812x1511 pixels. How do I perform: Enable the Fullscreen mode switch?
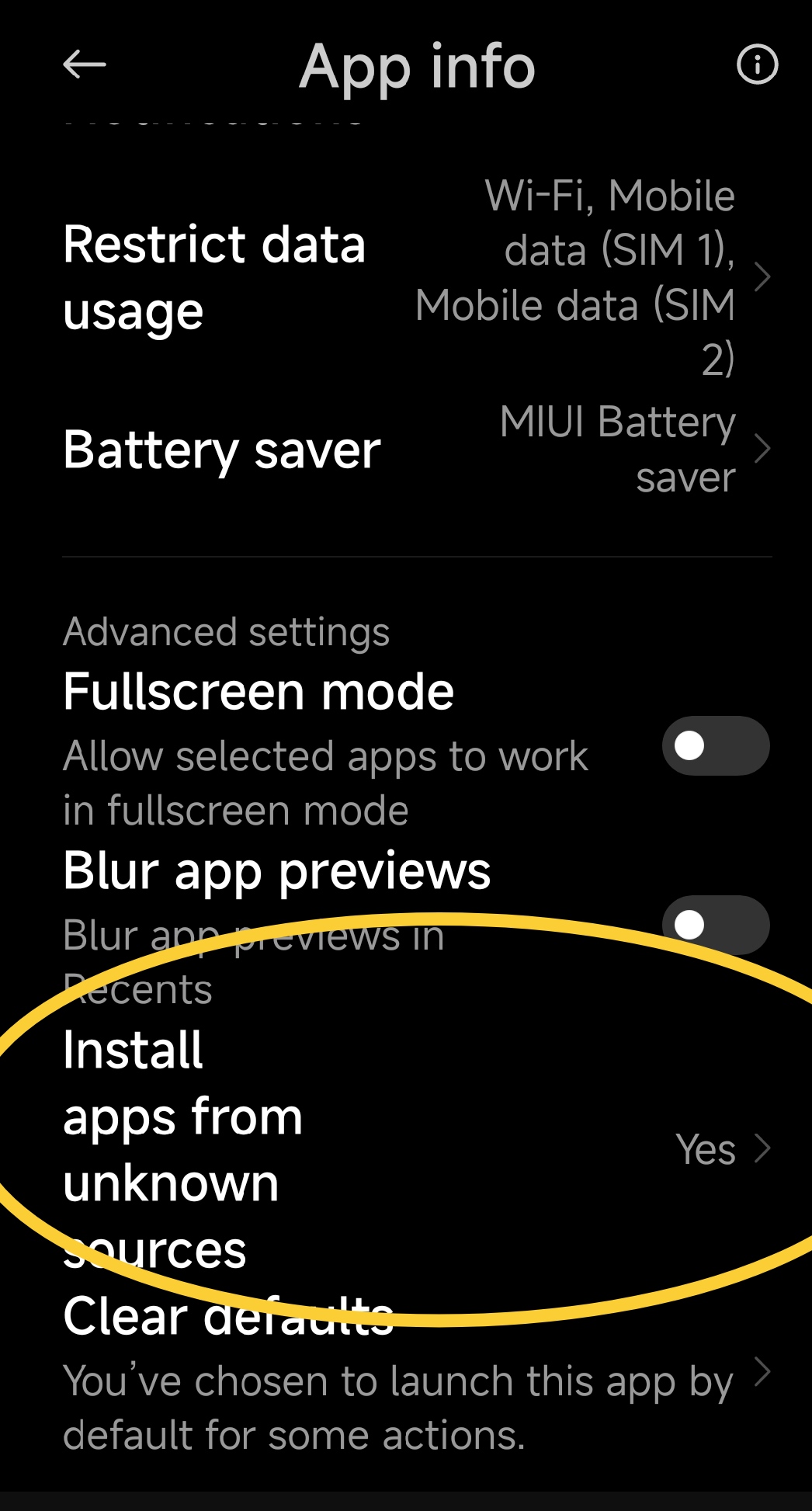[x=716, y=746]
